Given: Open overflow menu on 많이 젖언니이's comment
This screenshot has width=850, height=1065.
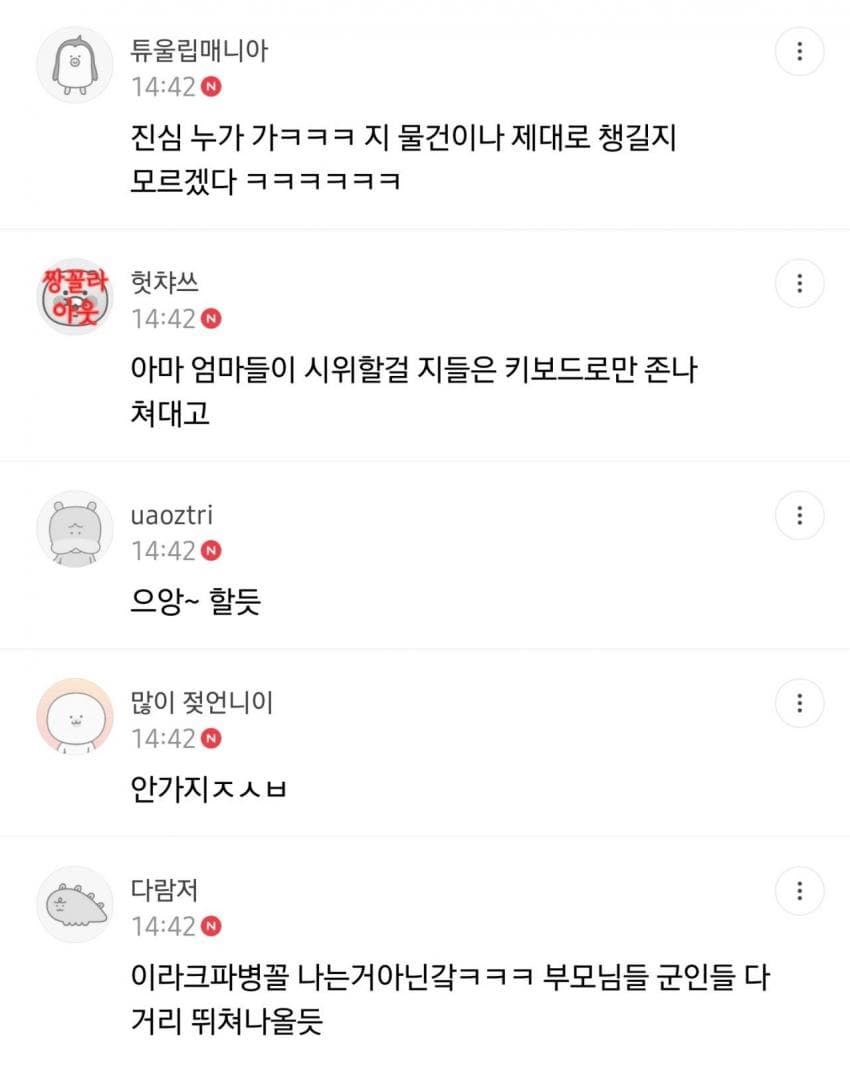Looking at the screenshot, I should pos(800,702).
